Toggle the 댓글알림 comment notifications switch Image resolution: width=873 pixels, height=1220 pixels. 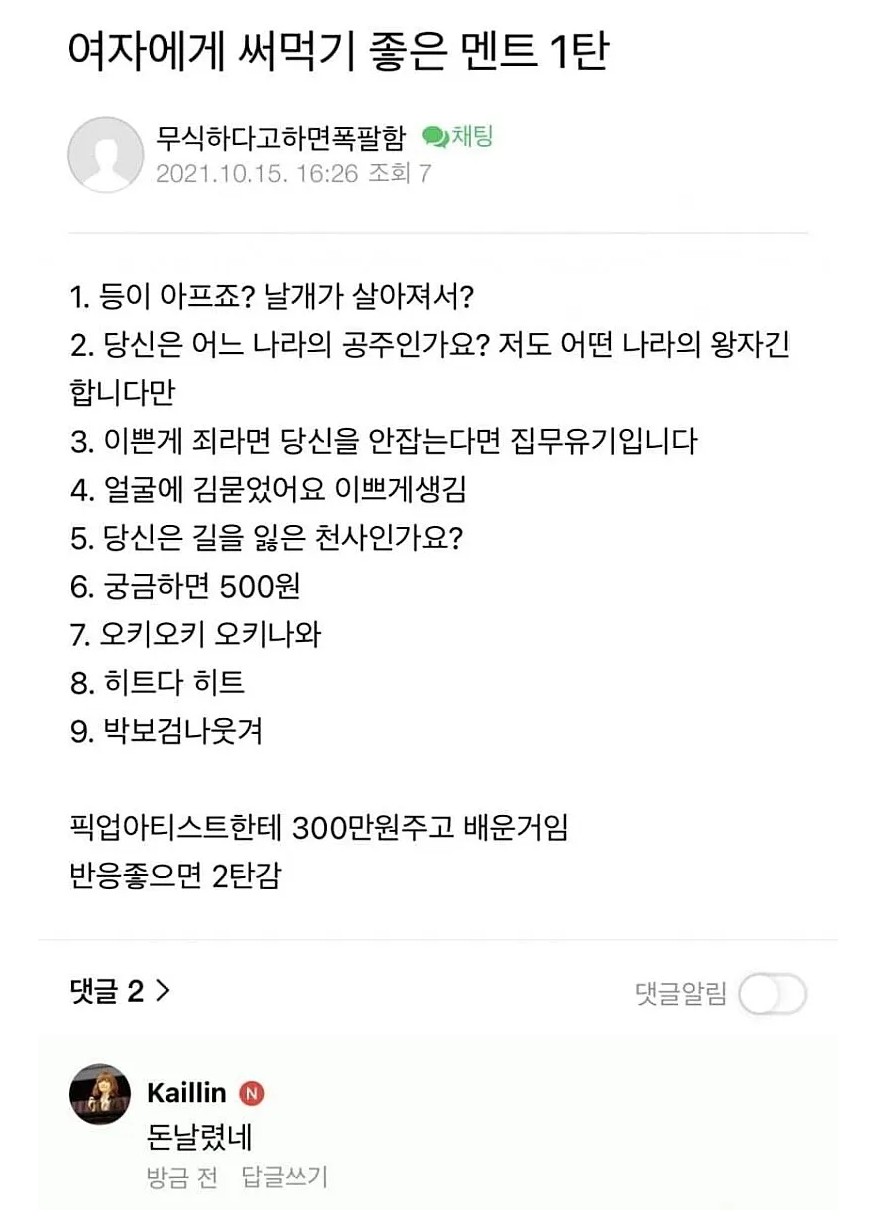pyautogui.click(x=773, y=995)
